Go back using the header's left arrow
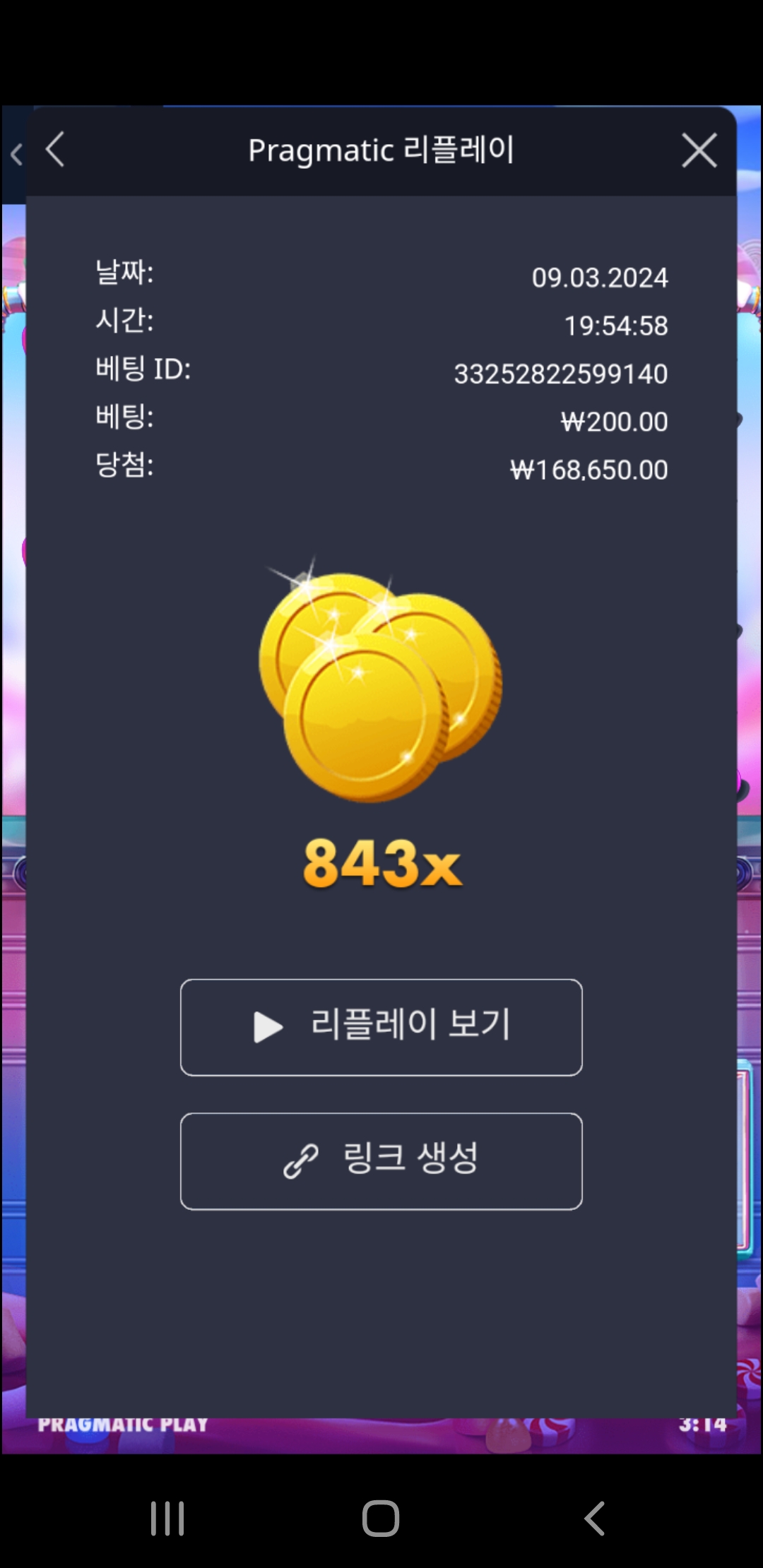 pyautogui.click(x=55, y=150)
